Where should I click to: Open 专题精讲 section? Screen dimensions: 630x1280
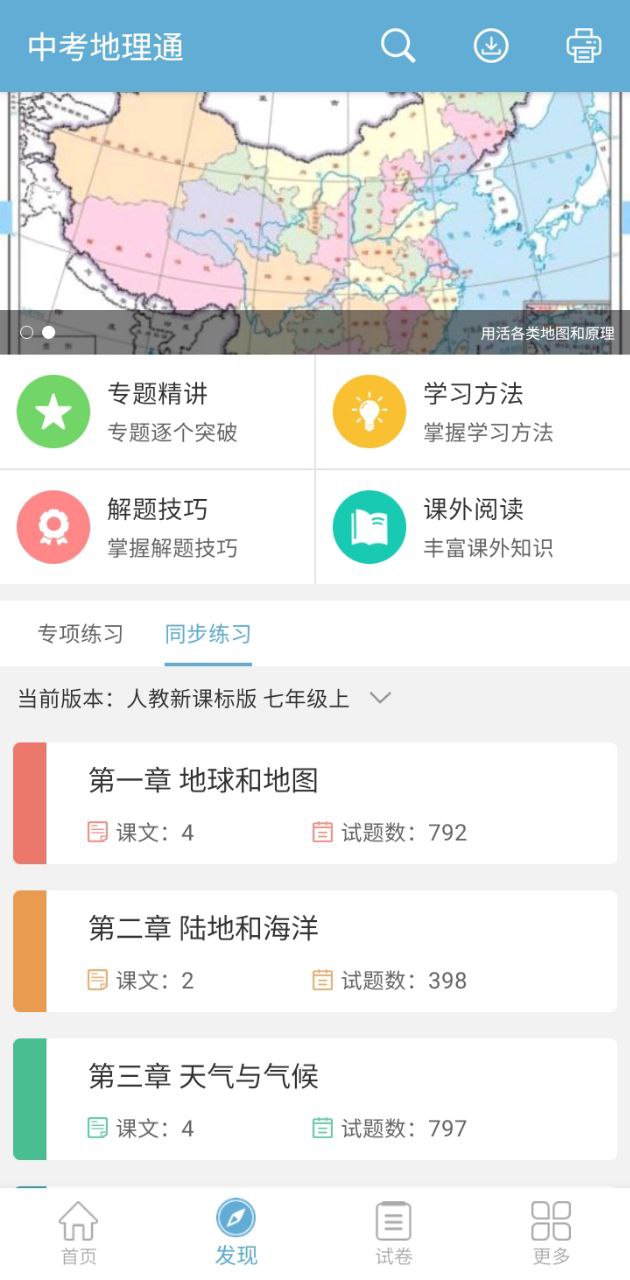coord(157,412)
